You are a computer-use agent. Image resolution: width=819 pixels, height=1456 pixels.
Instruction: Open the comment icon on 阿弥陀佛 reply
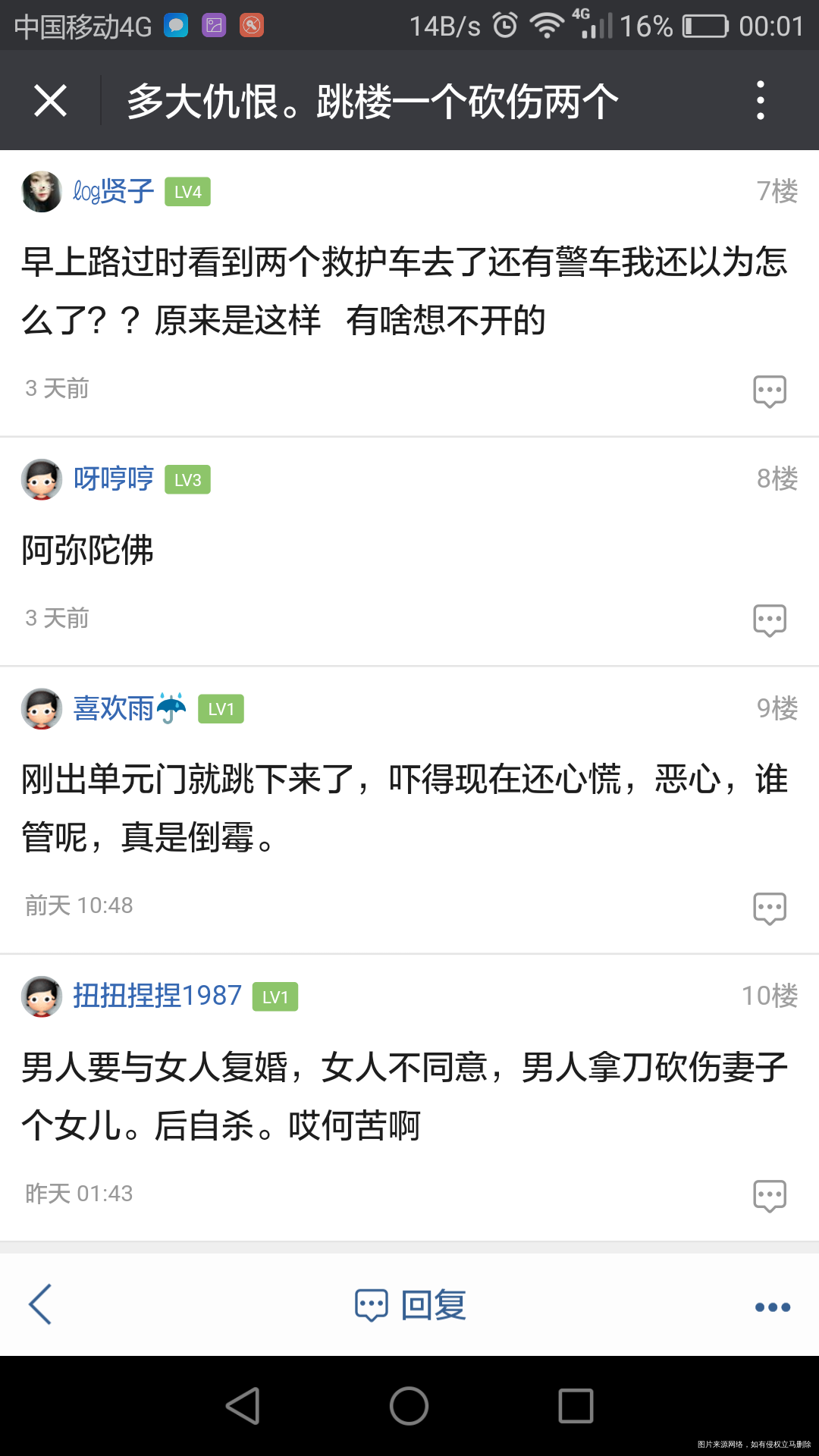click(x=769, y=620)
